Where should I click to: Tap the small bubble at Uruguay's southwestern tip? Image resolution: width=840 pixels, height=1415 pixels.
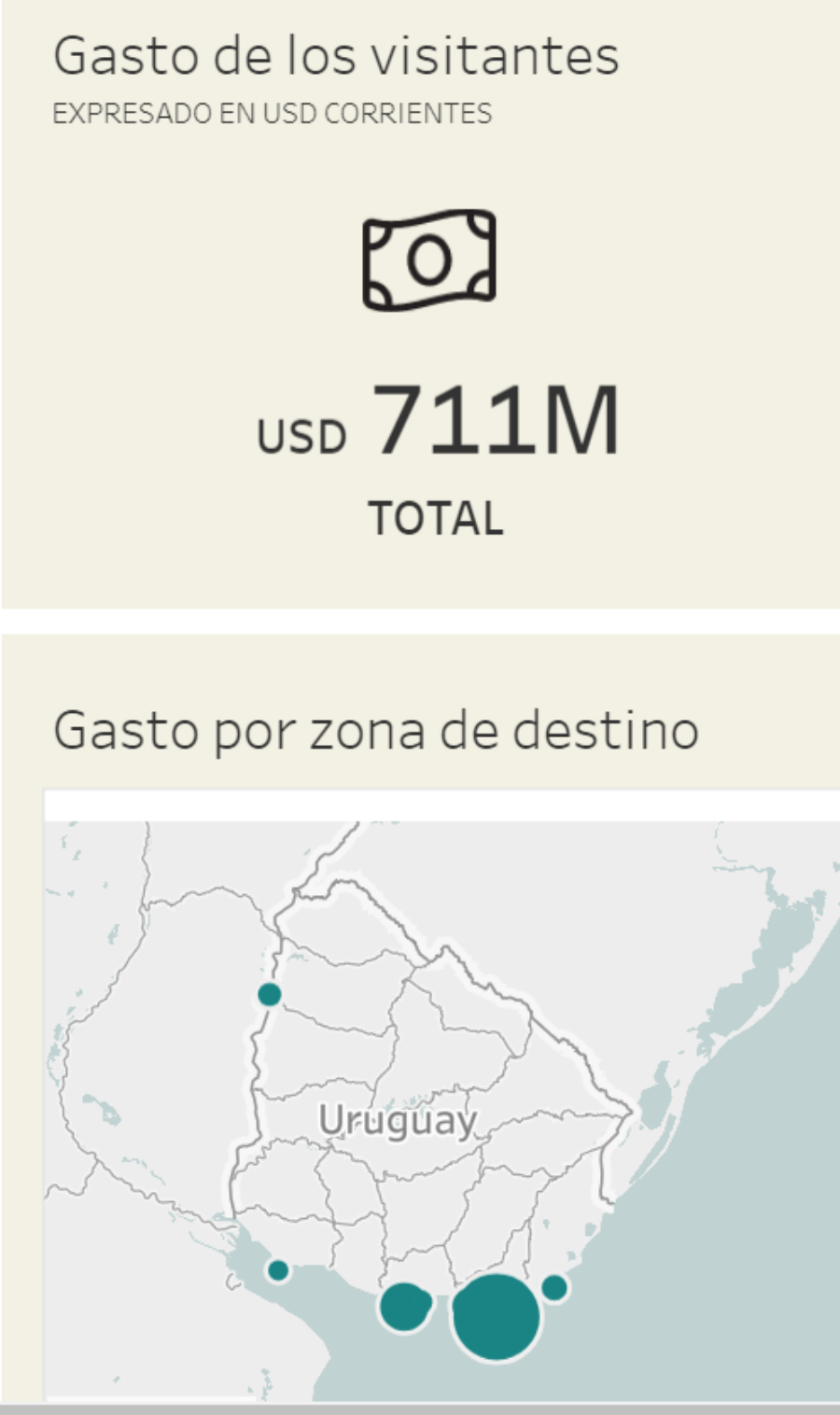pyautogui.click(x=278, y=1270)
